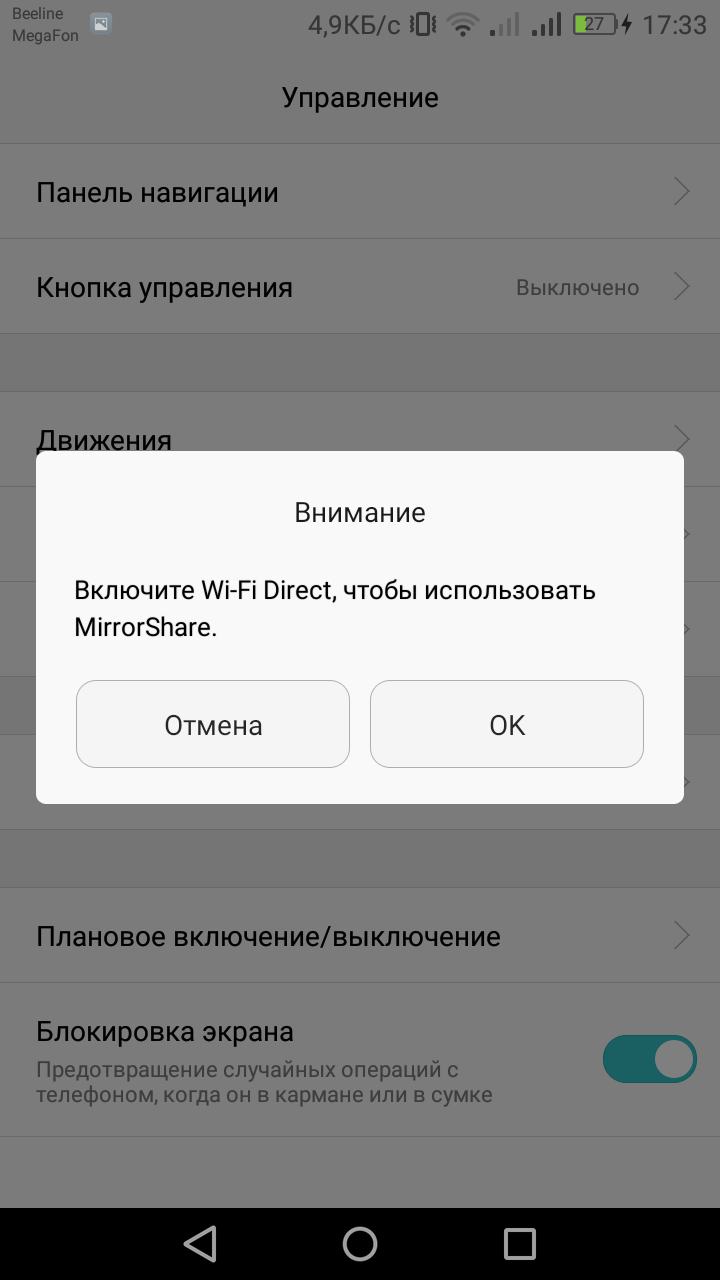The image size is (720, 1280).
Task: Go back using the navigation bar
Action: (200, 1244)
